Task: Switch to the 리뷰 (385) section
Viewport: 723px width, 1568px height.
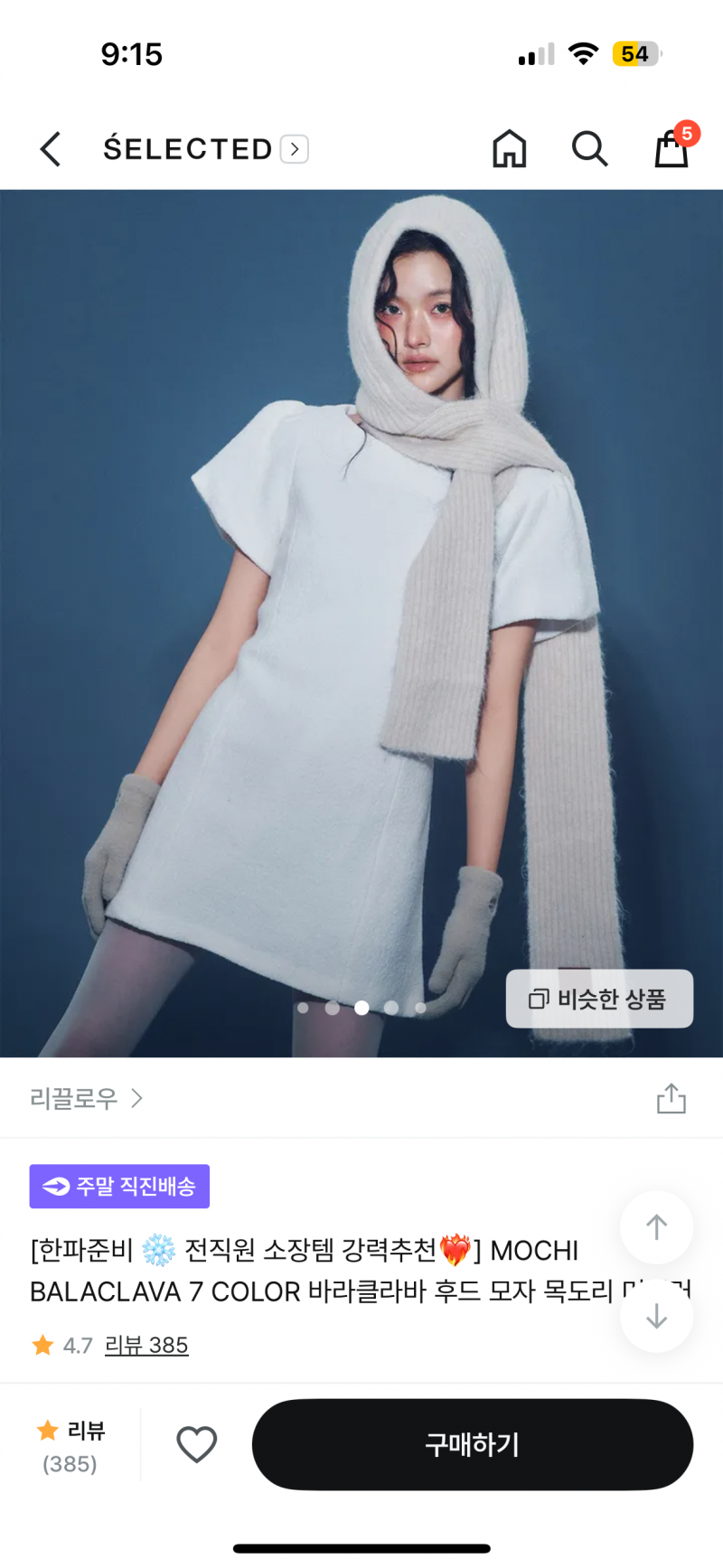Action: click(x=69, y=1443)
